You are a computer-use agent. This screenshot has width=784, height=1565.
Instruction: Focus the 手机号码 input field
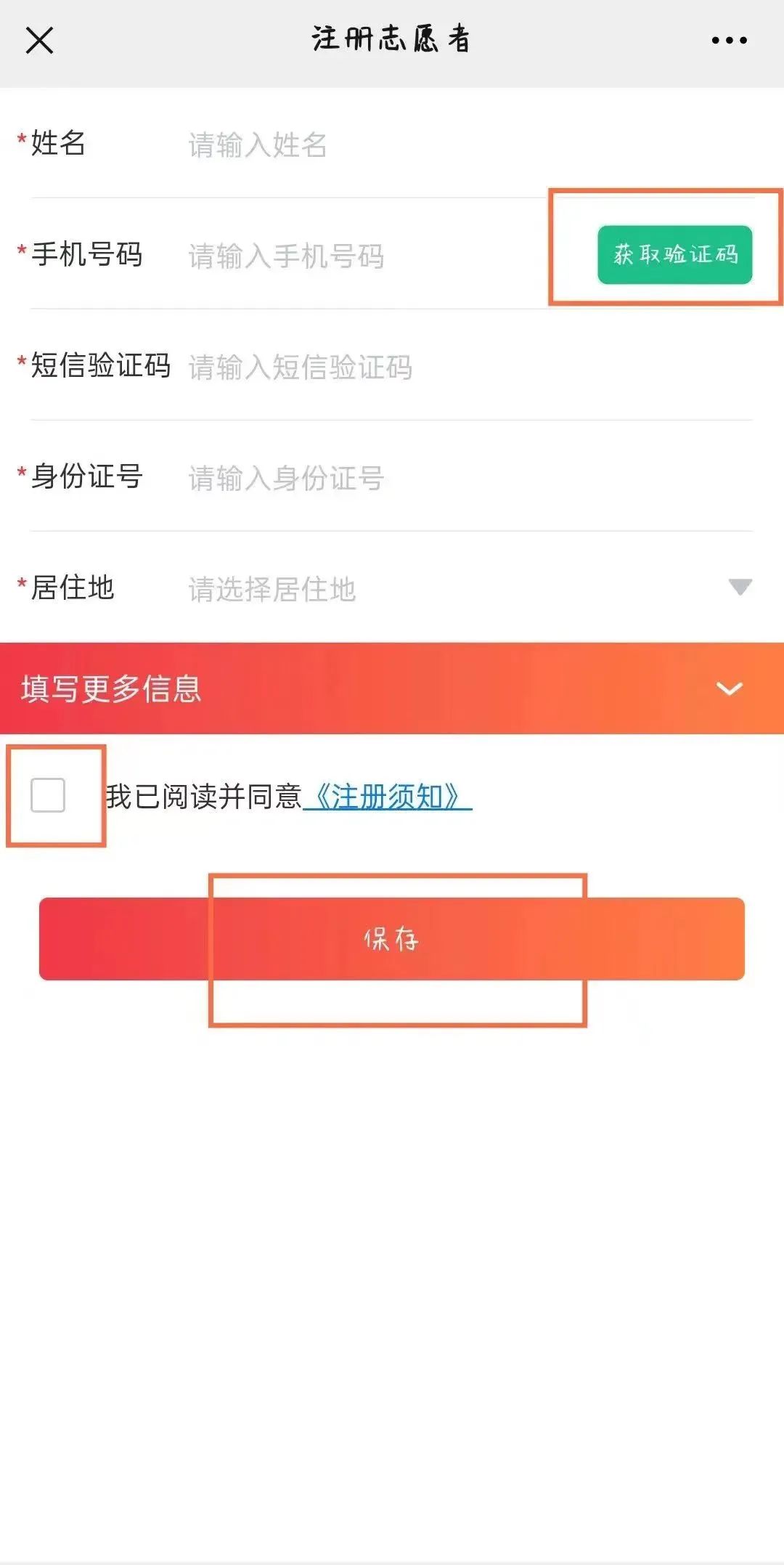click(x=363, y=256)
